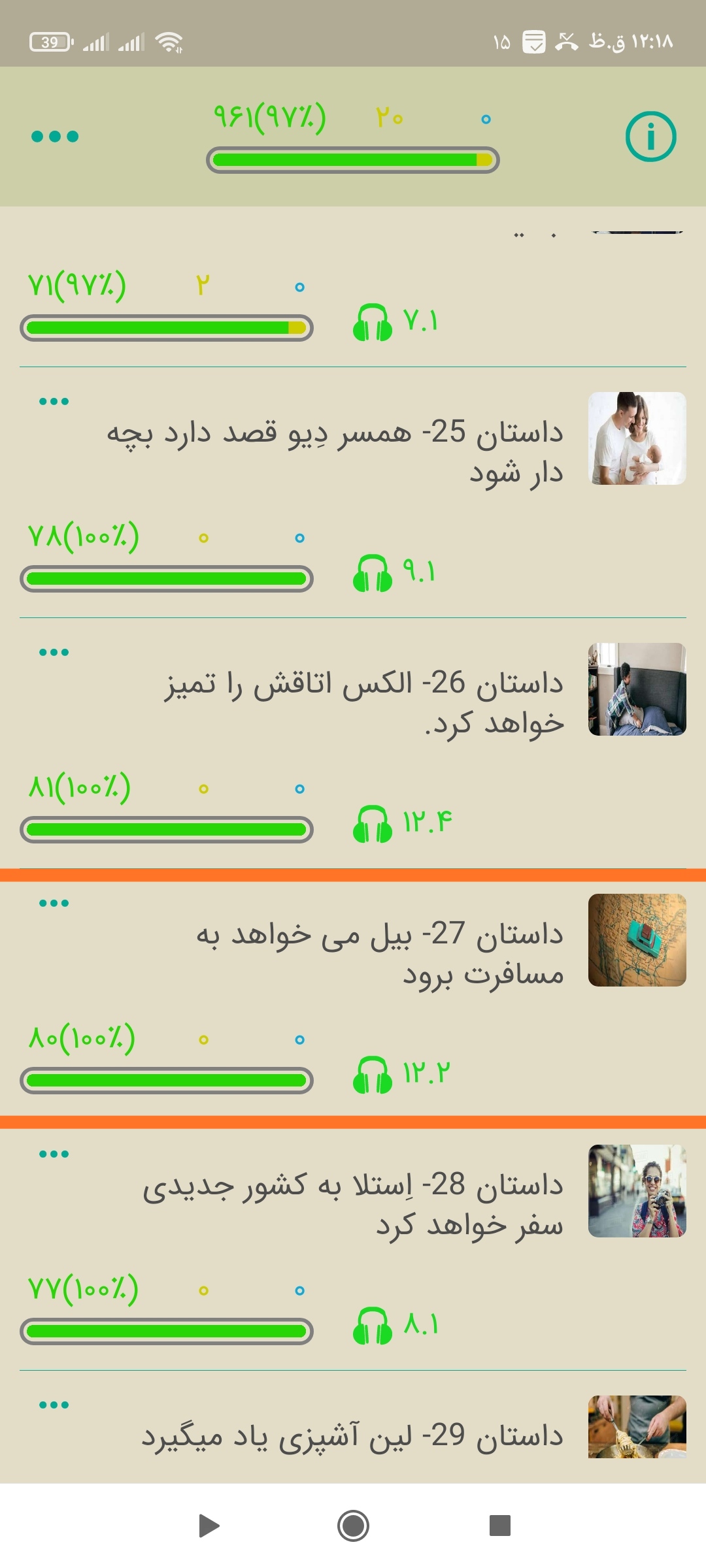Open the three-dot options for story 26
The height and width of the screenshot is (1568, 706).
tap(54, 653)
